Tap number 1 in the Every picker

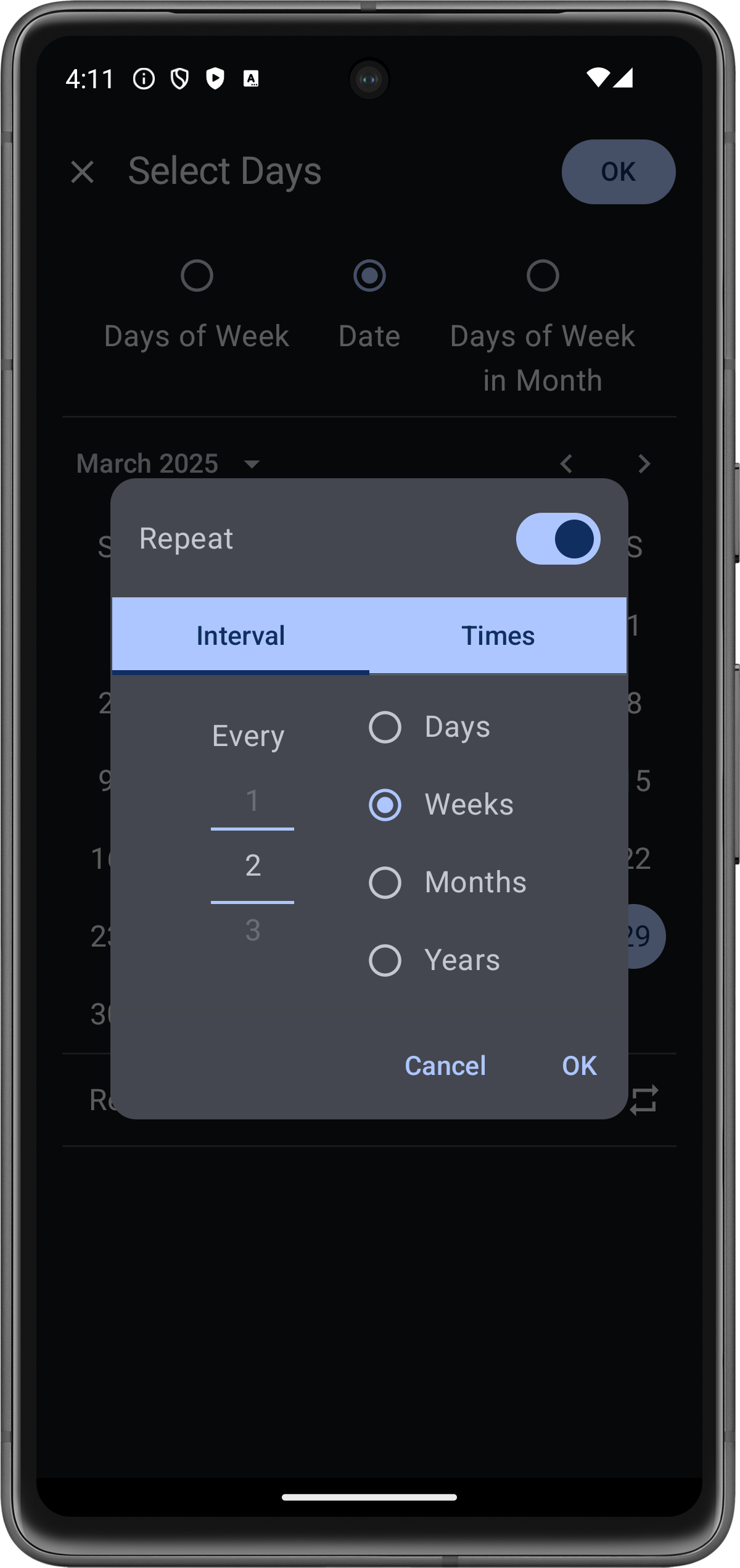point(252,801)
